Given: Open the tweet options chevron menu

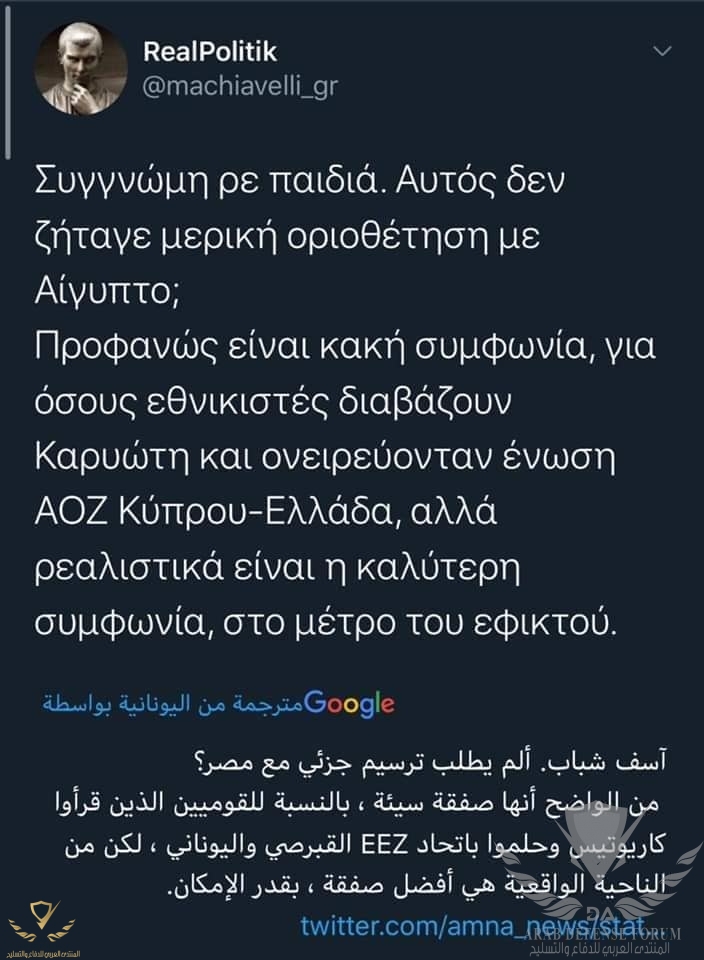Looking at the screenshot, I should tap(662, 51).
